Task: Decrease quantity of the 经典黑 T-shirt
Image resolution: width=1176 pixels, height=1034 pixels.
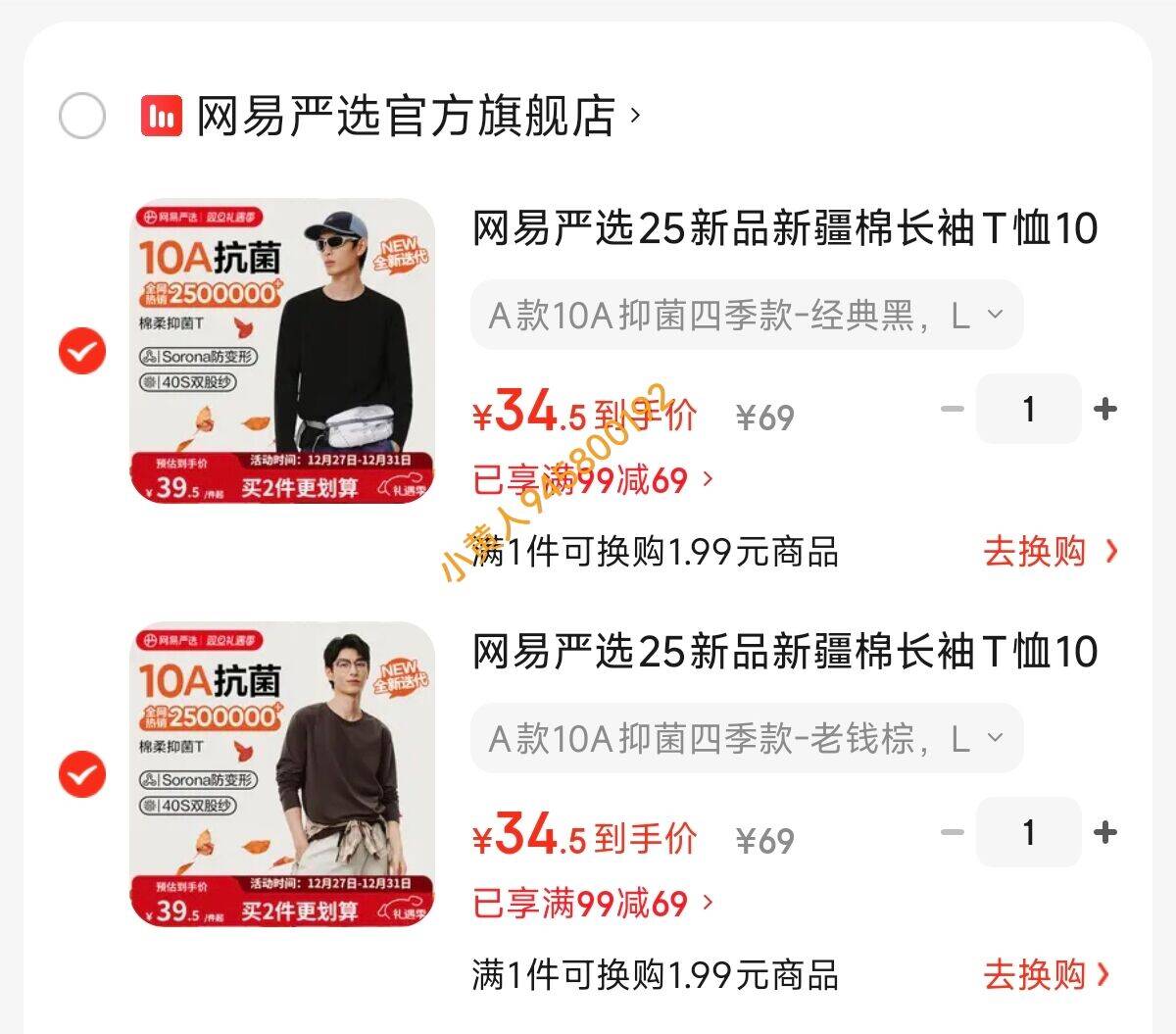Action: (952, 409)
